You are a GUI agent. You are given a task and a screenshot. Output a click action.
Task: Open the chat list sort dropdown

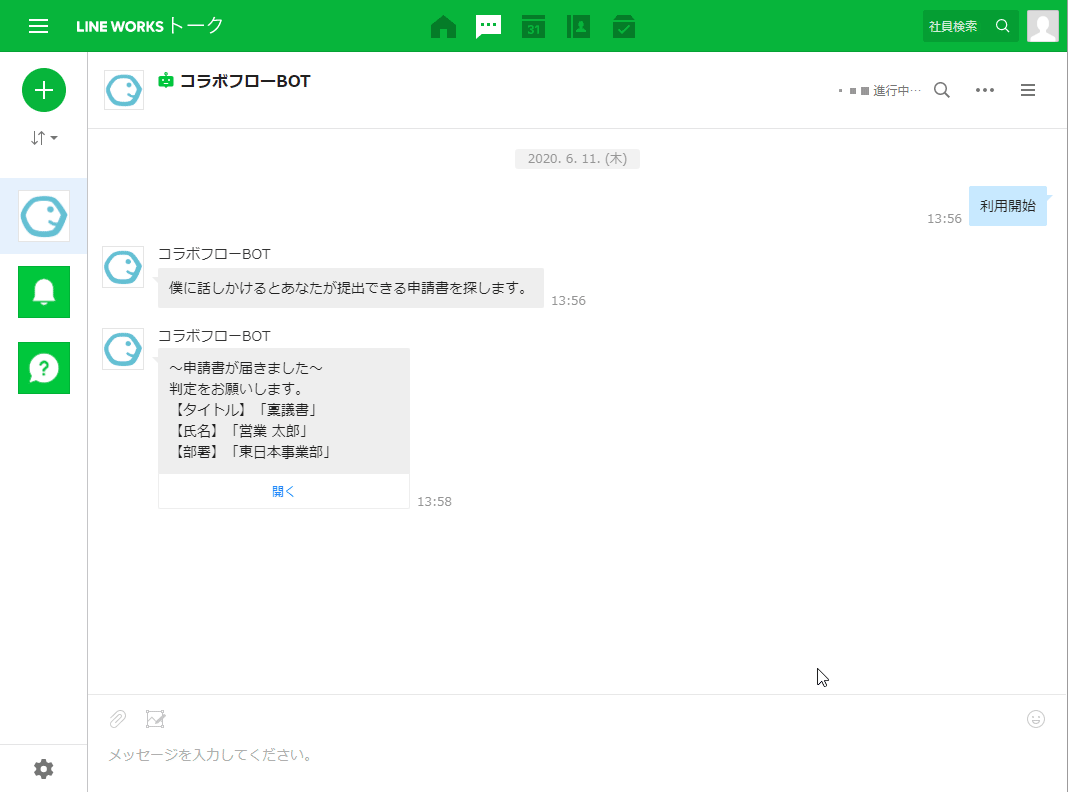pos(44,138)
